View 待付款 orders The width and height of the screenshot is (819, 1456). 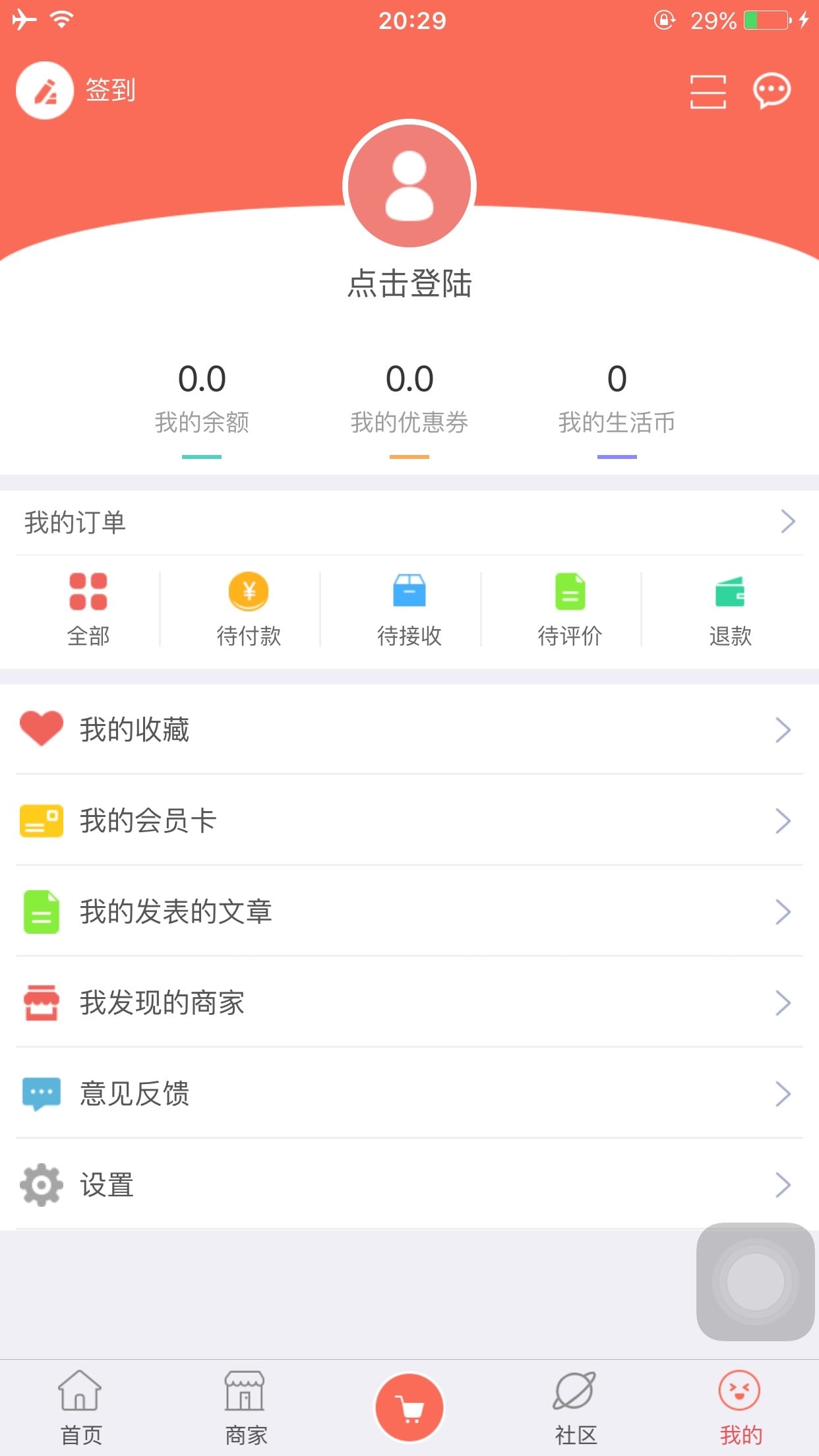click(x=249, y=609)
